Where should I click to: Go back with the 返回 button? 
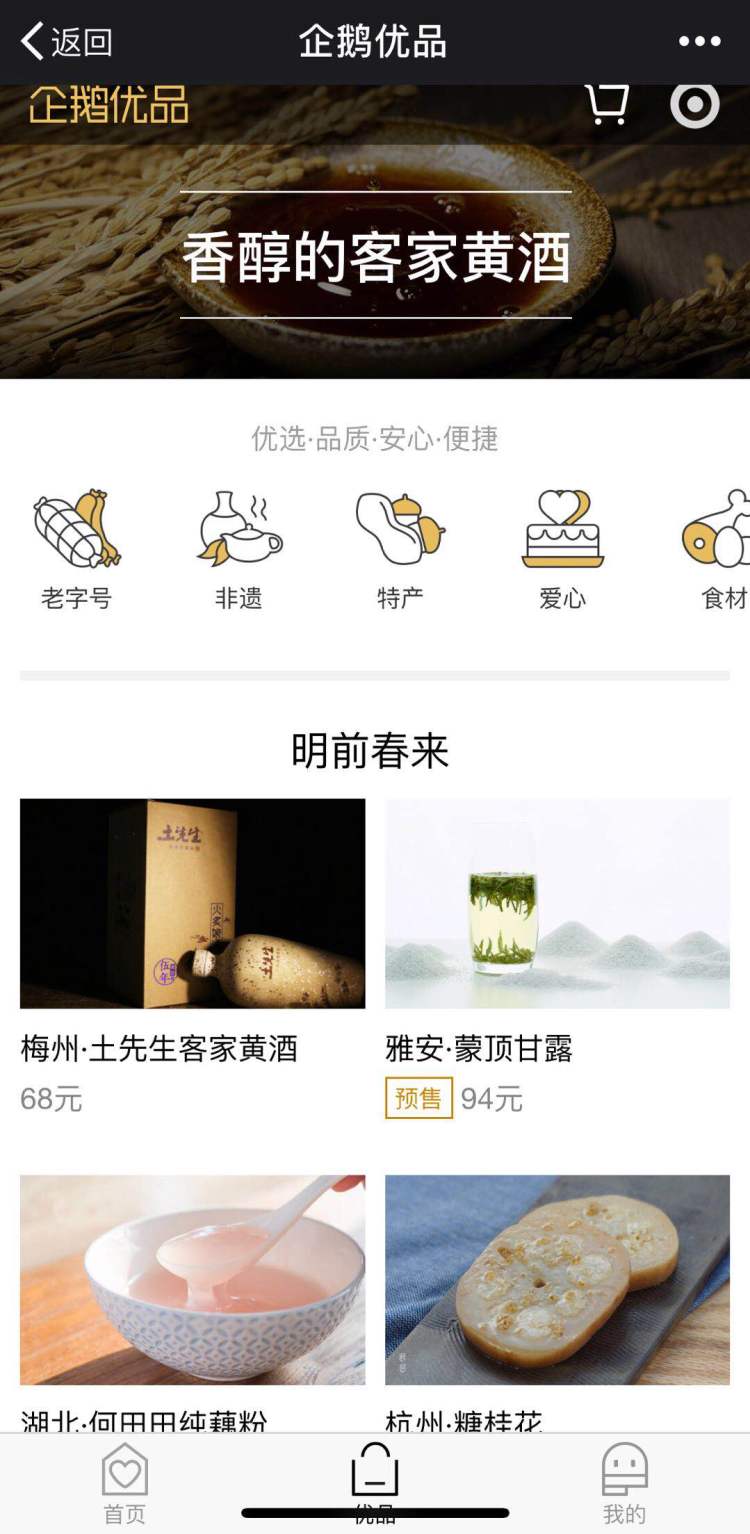pyautogui.click(x=67, y=42)
